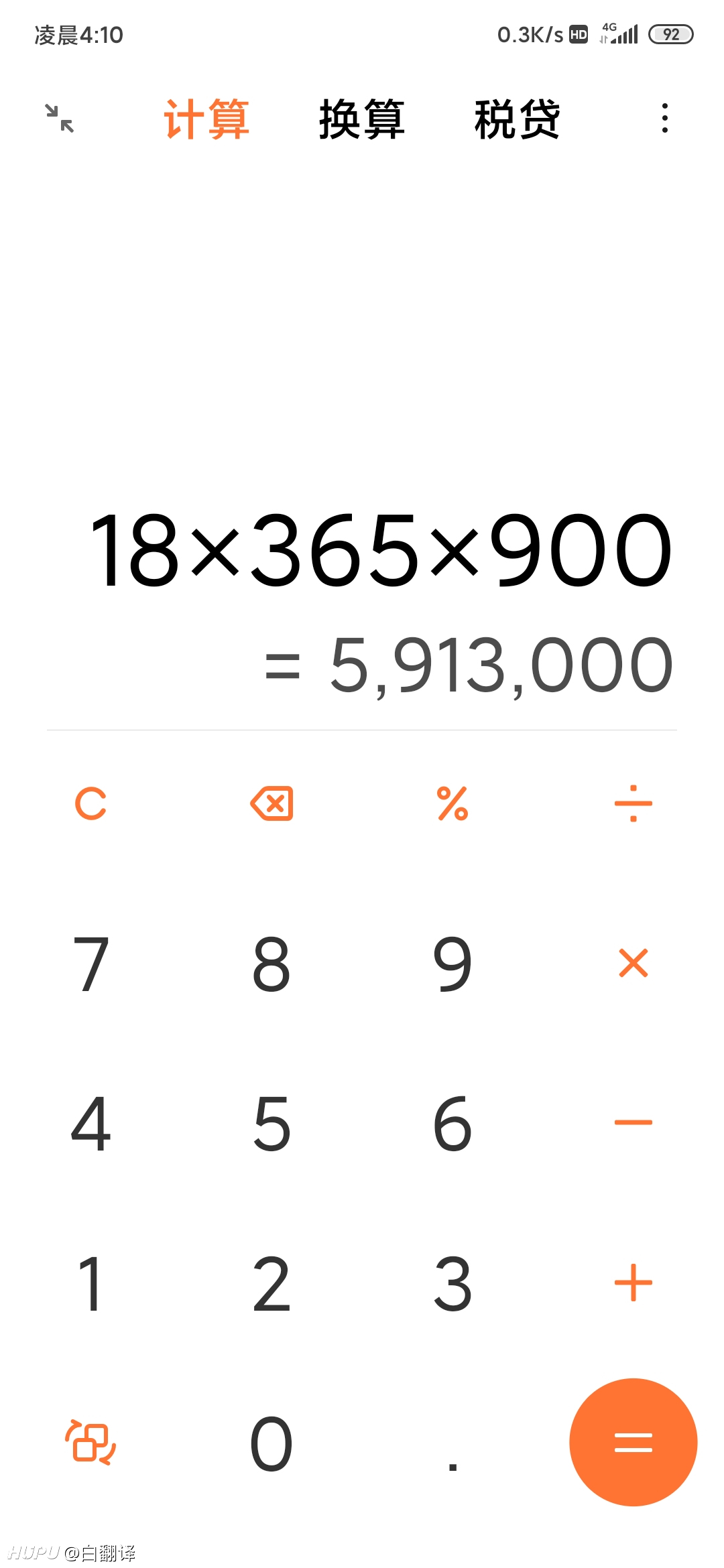
Task: Enter the digit 5
Action: pos(271,1123)
